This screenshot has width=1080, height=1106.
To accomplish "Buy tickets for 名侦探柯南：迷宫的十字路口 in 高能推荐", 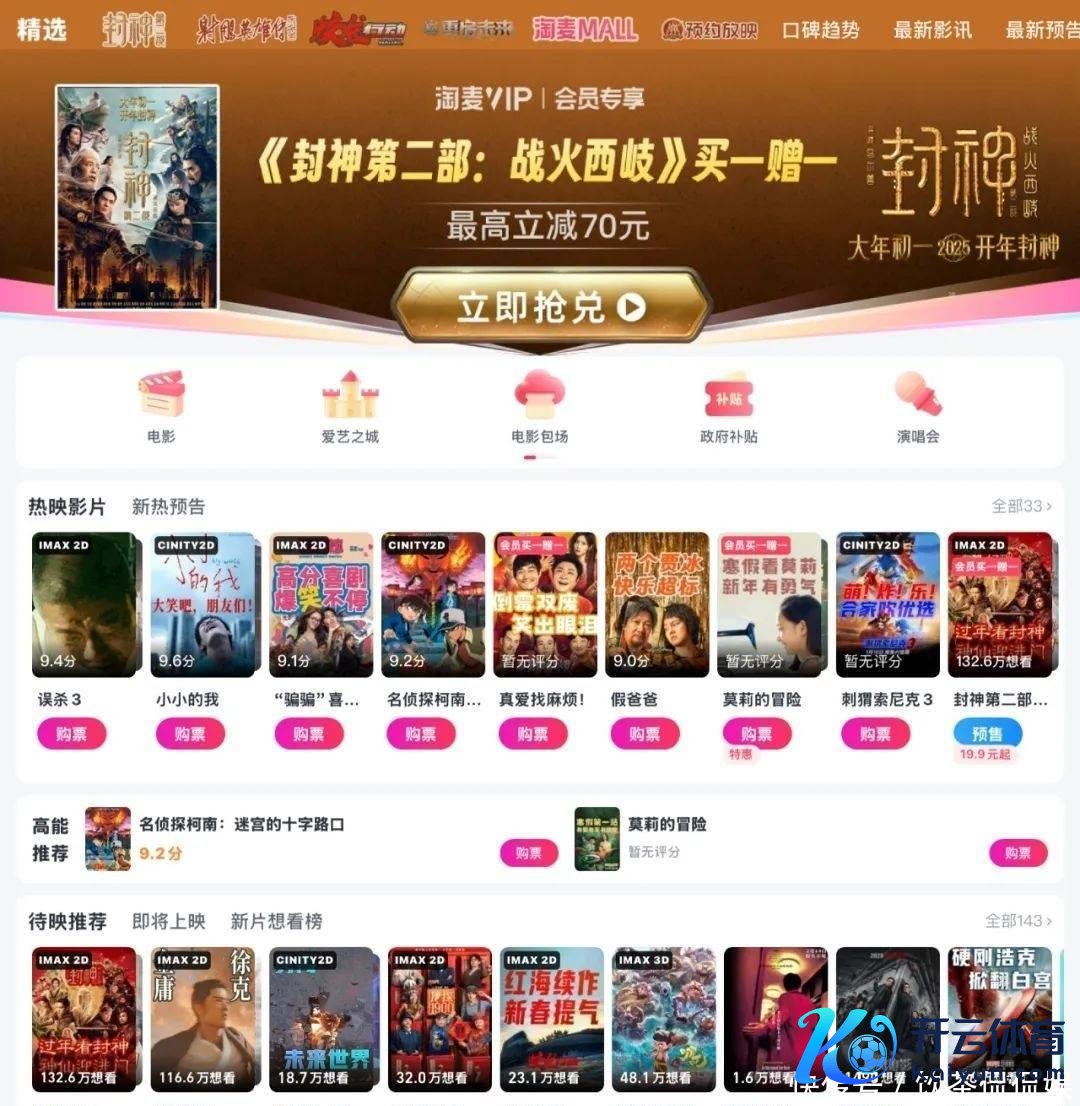I will (529, 853).
